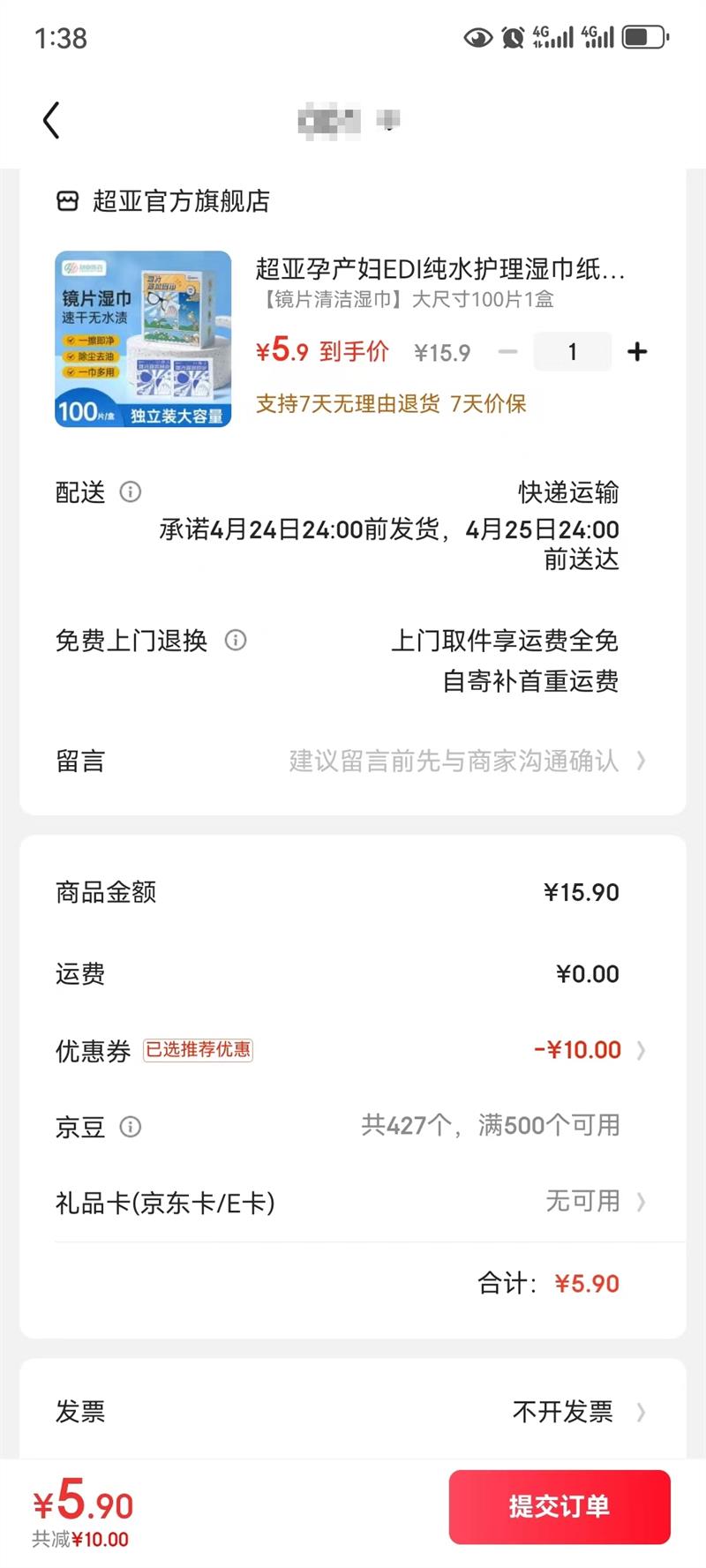706x1568 pixels.
Task: Open the 镜片湿巾 product thumbnail
Action: point(143,339)
